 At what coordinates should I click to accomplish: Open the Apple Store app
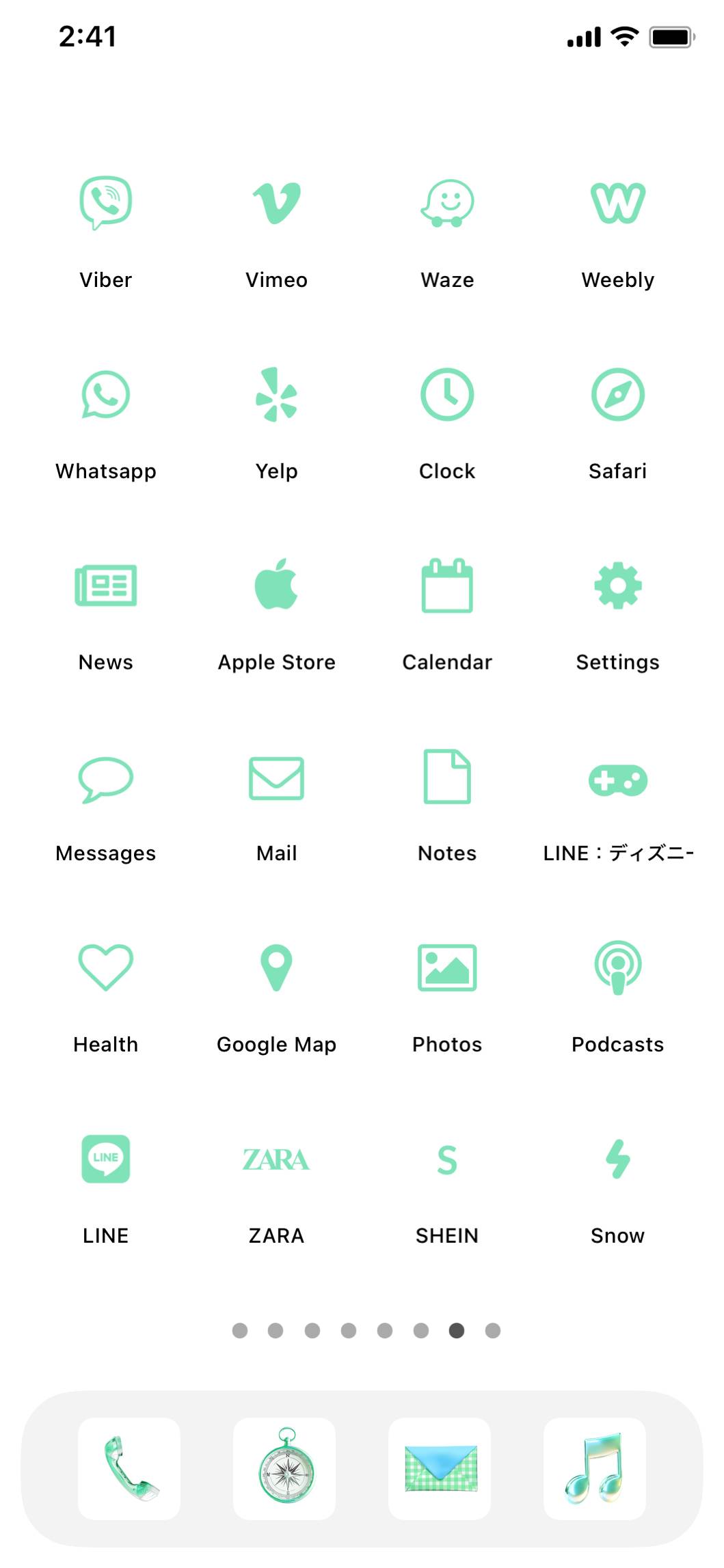click(276, 586)
